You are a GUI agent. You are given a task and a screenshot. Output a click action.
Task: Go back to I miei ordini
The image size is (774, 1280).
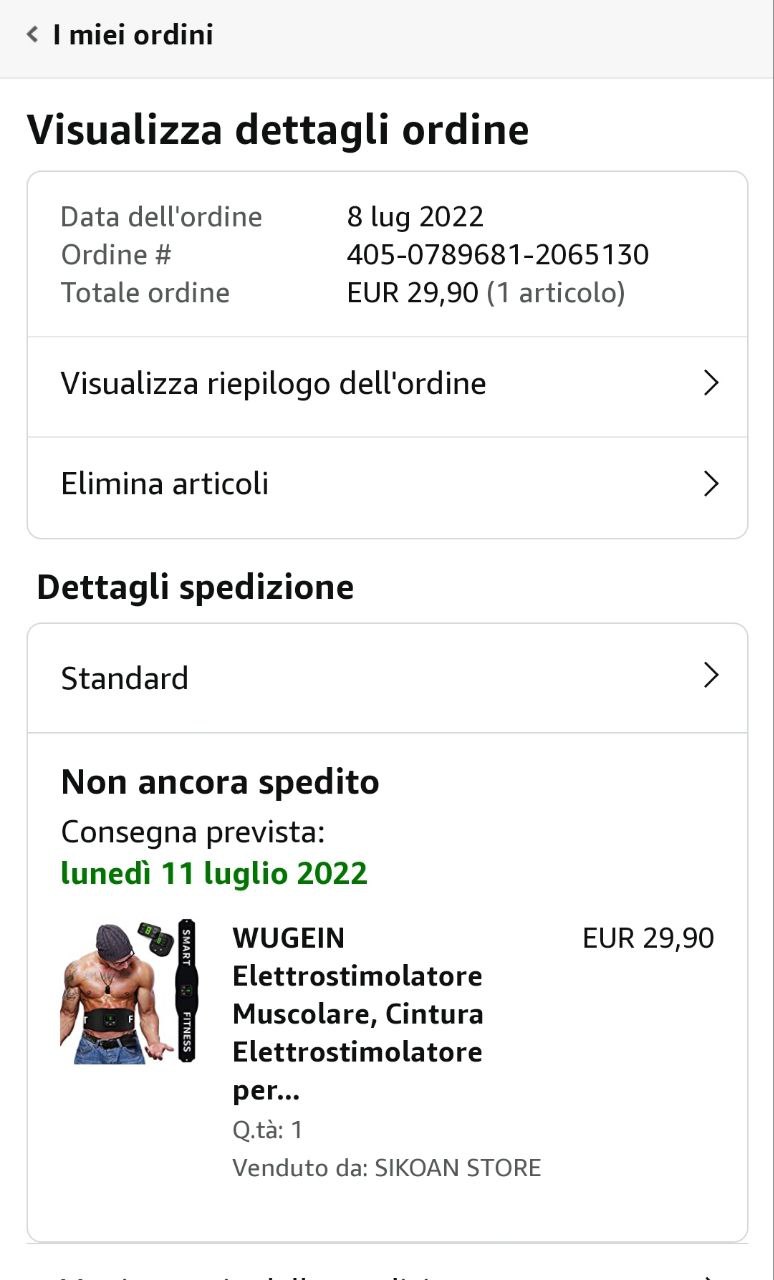120,35
